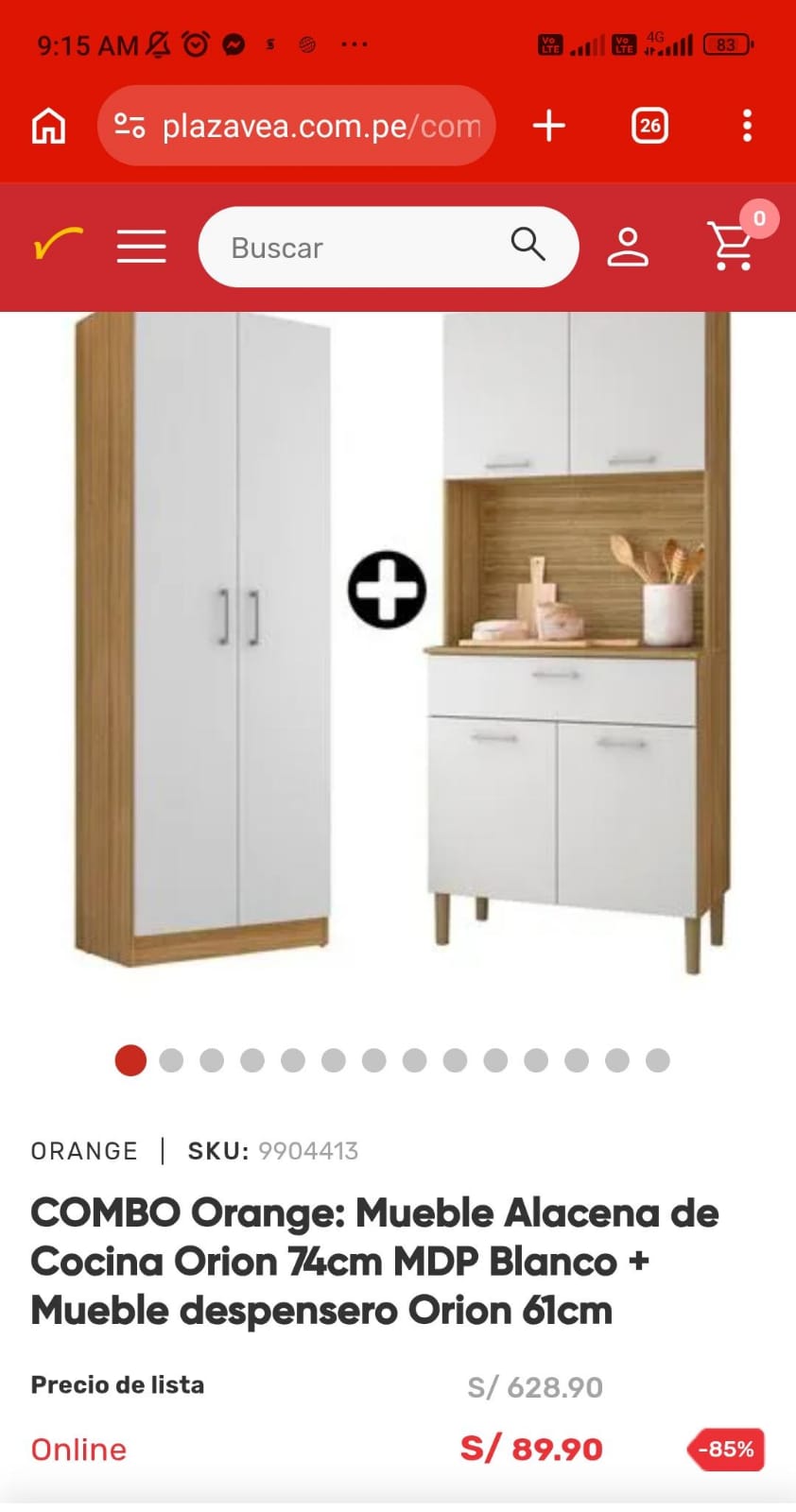Open a new browser tab
Image resolution: width=796 pixels, height=1512 pixels.
point(548,126)
